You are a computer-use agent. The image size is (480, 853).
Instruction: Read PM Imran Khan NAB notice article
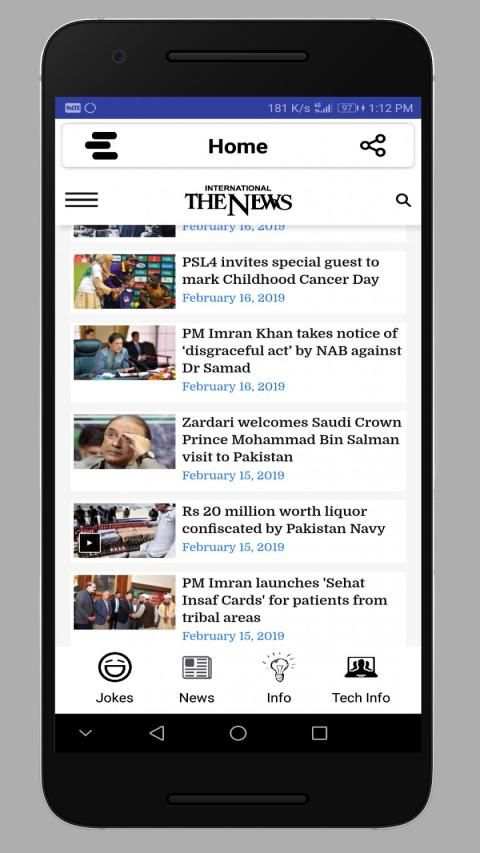238,361
